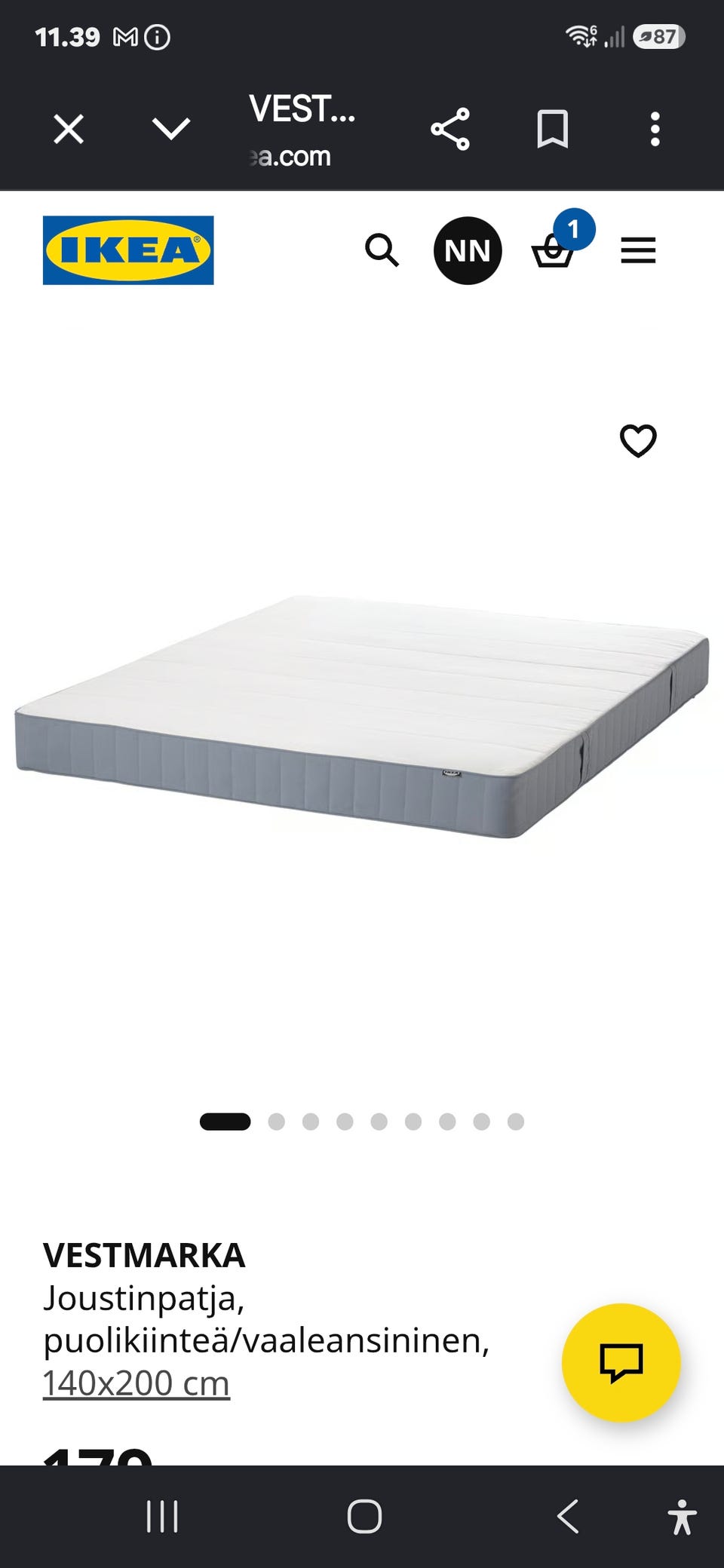Open the IKEA hamburger menu
The width and height of the screenshot is (724, 1568).
(x=638, y=250)
